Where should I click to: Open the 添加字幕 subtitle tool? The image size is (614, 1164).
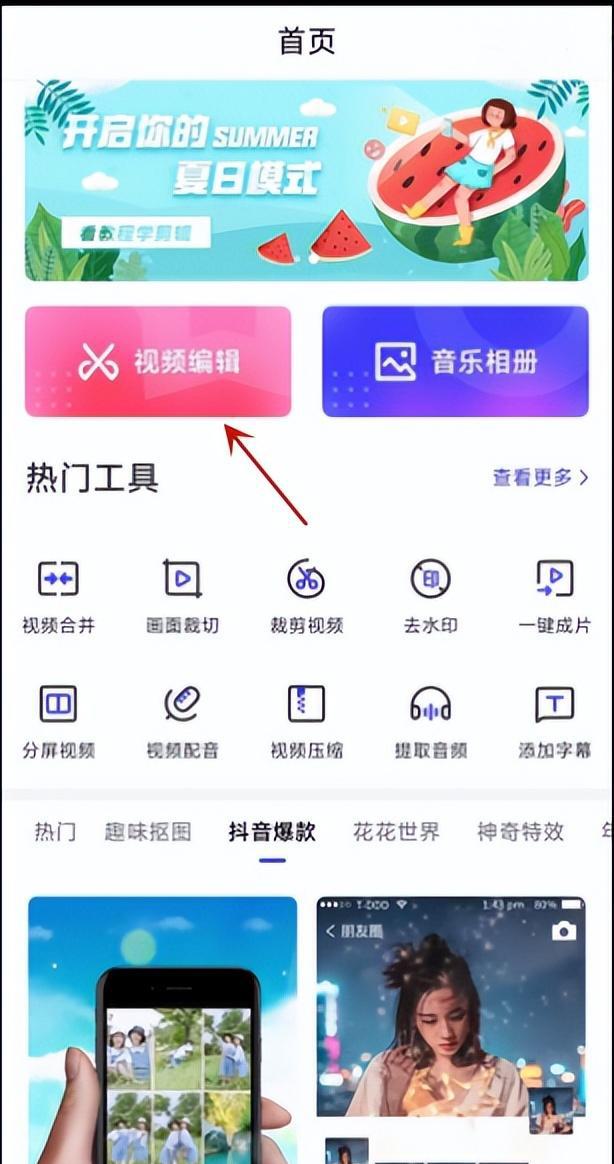tap(554, 720)
